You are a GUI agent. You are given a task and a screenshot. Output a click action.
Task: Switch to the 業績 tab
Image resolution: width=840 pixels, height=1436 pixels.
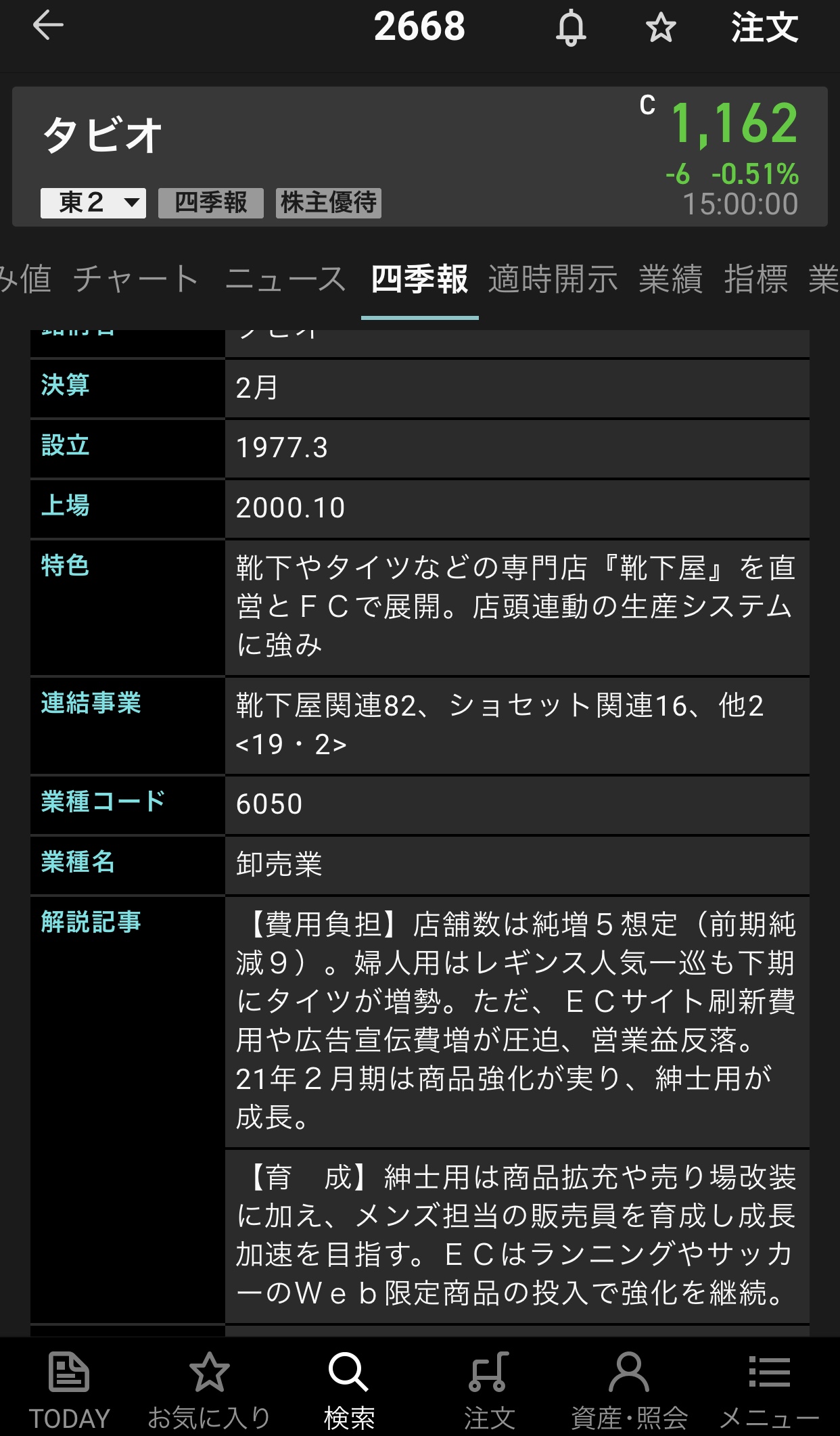pos(671,279)
